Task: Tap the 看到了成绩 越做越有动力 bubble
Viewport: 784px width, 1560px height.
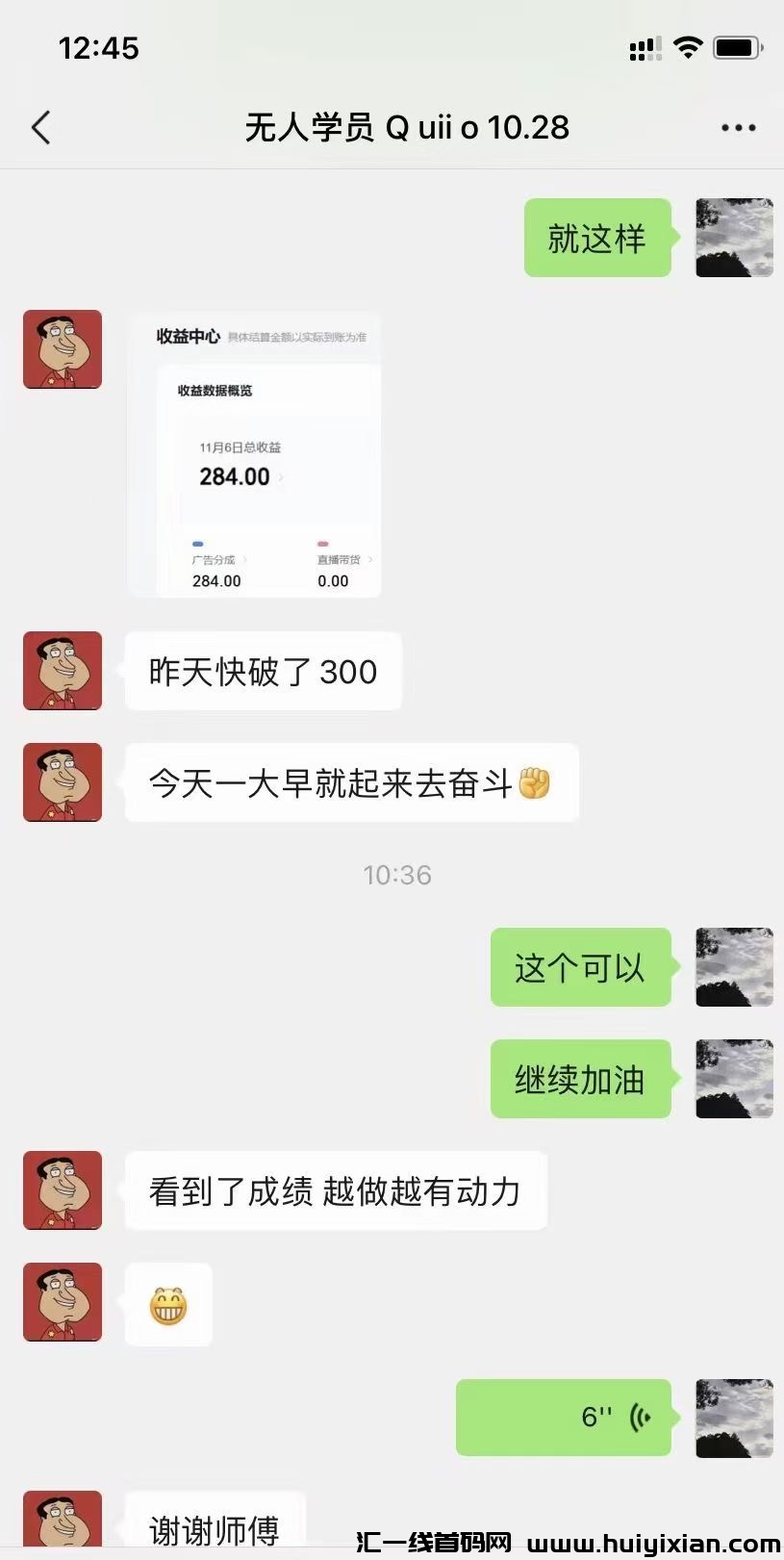Action: coord(334,1190)
